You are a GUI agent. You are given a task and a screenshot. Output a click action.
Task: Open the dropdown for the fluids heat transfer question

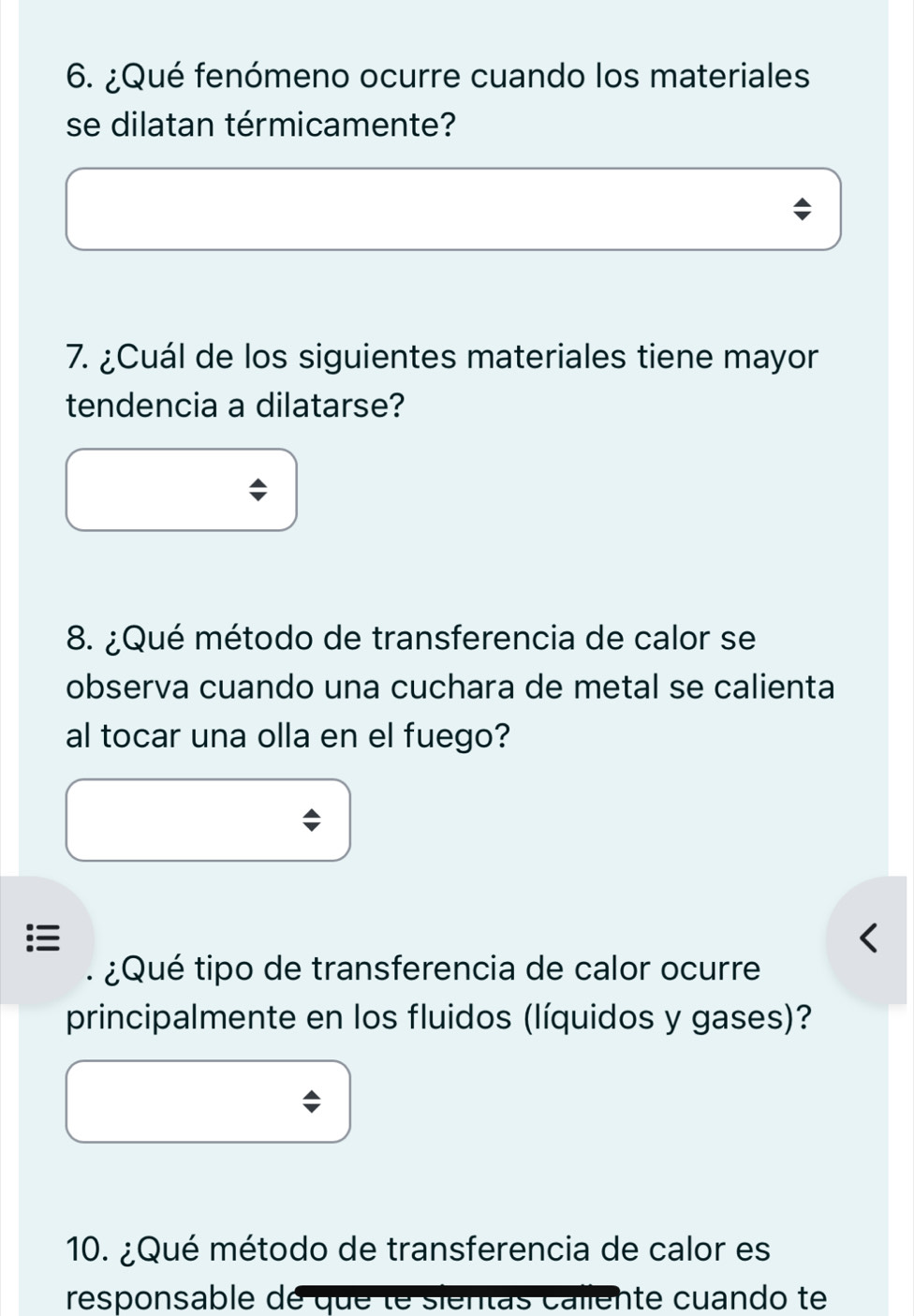208,1102
